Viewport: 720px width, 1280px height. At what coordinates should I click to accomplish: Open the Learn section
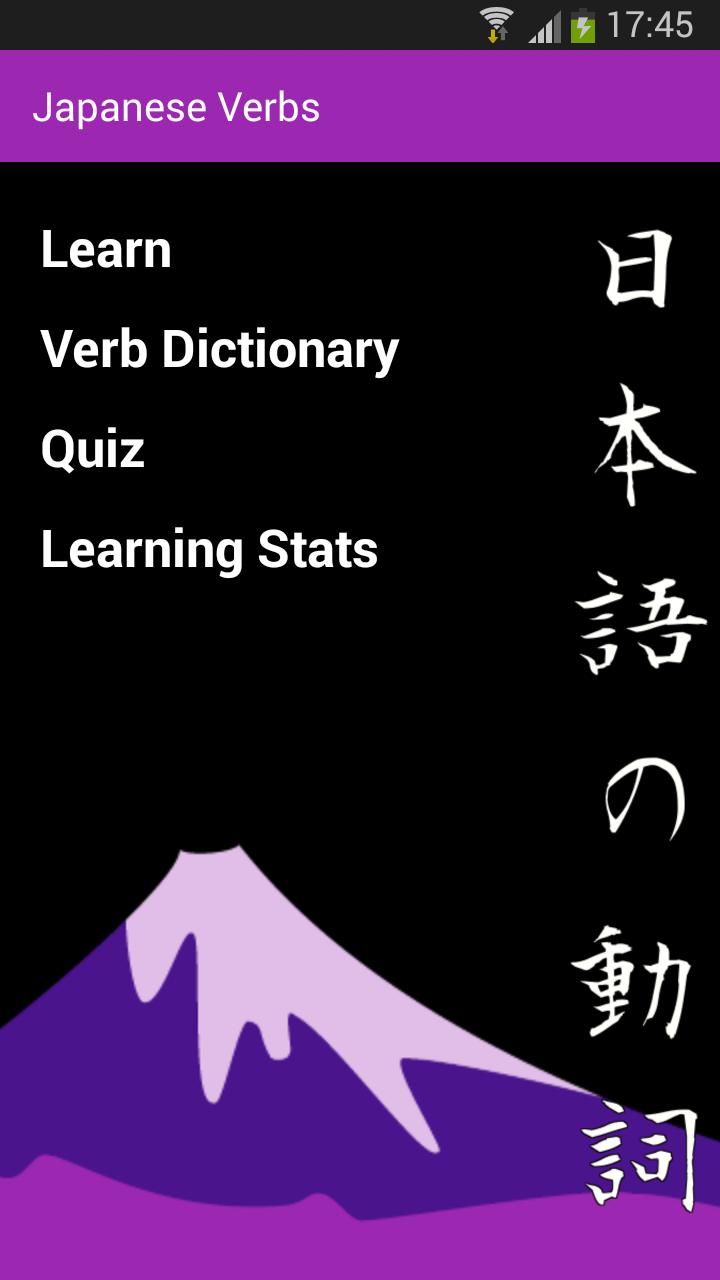[106, 249]
